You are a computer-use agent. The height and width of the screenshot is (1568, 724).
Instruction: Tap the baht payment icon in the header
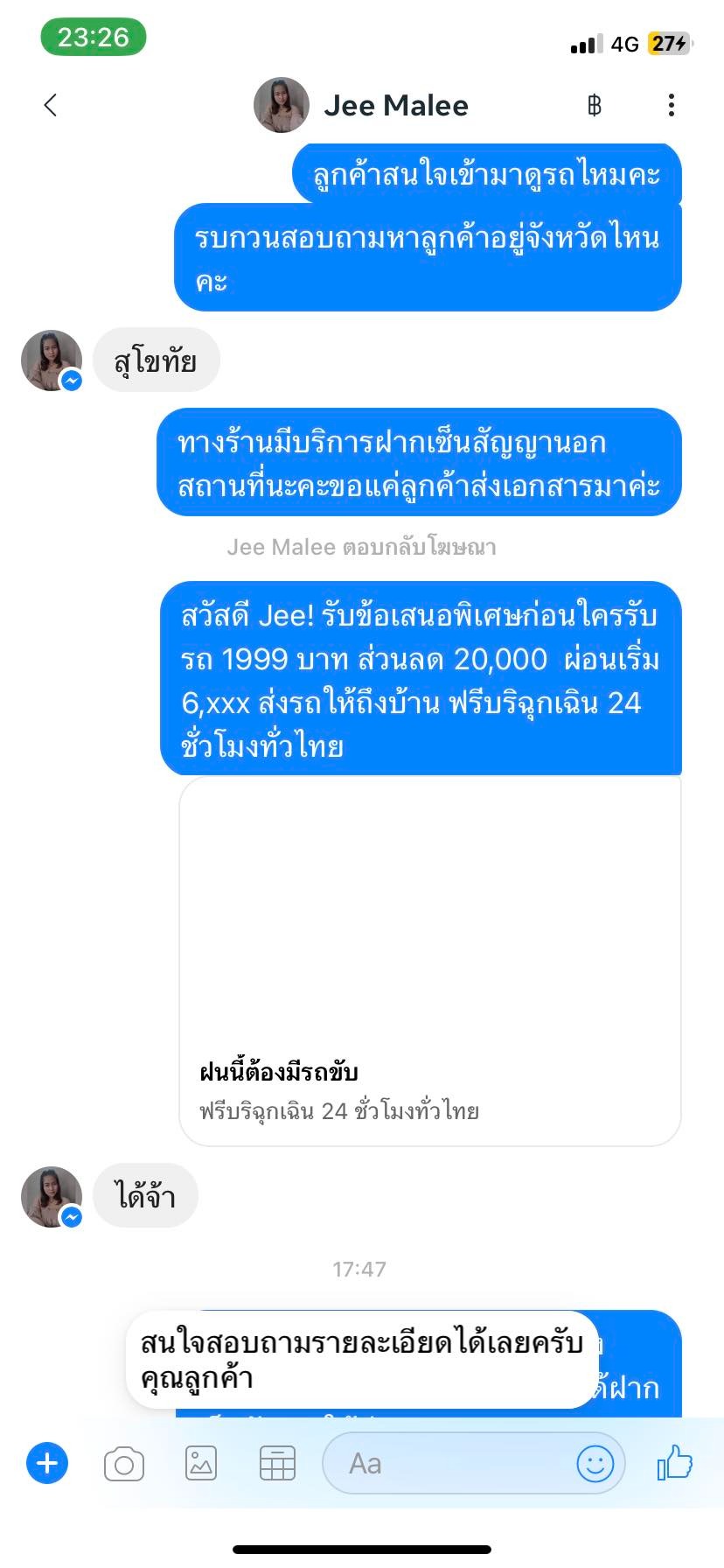595,106
